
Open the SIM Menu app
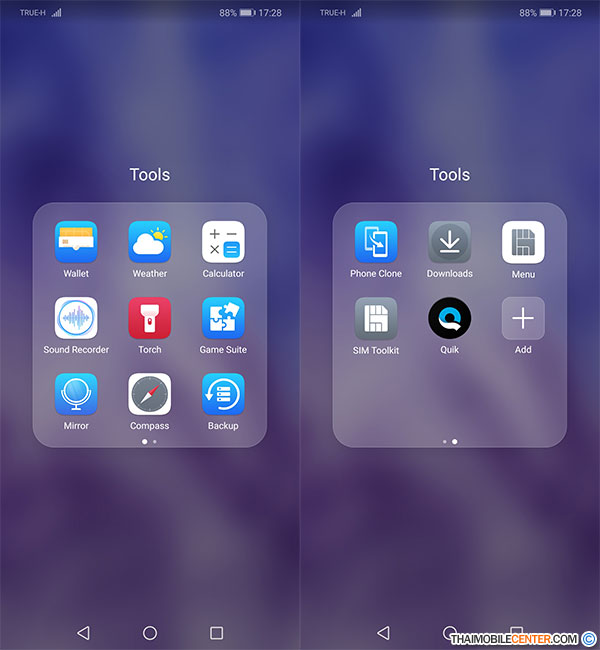(x=523, y=242)
